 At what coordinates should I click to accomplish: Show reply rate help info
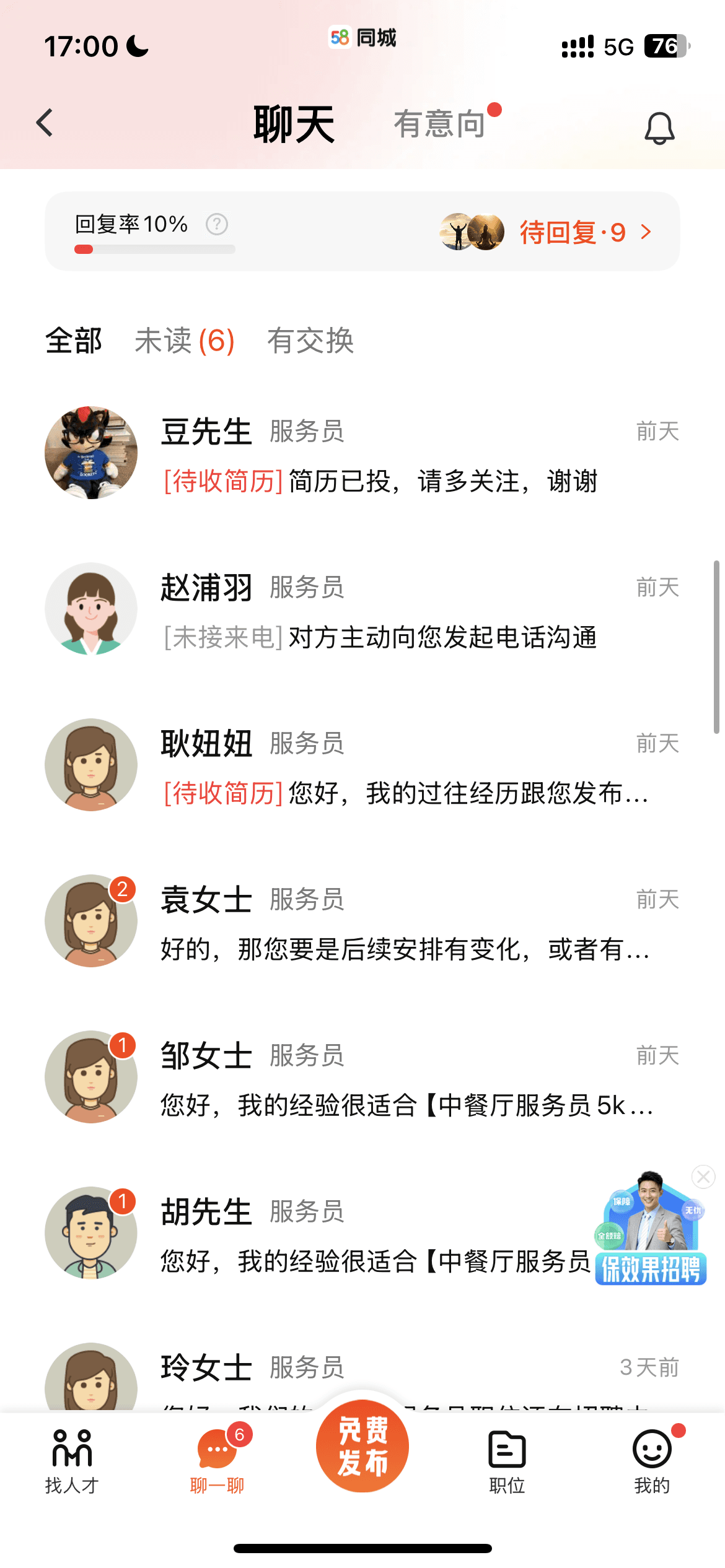point(217,224)
